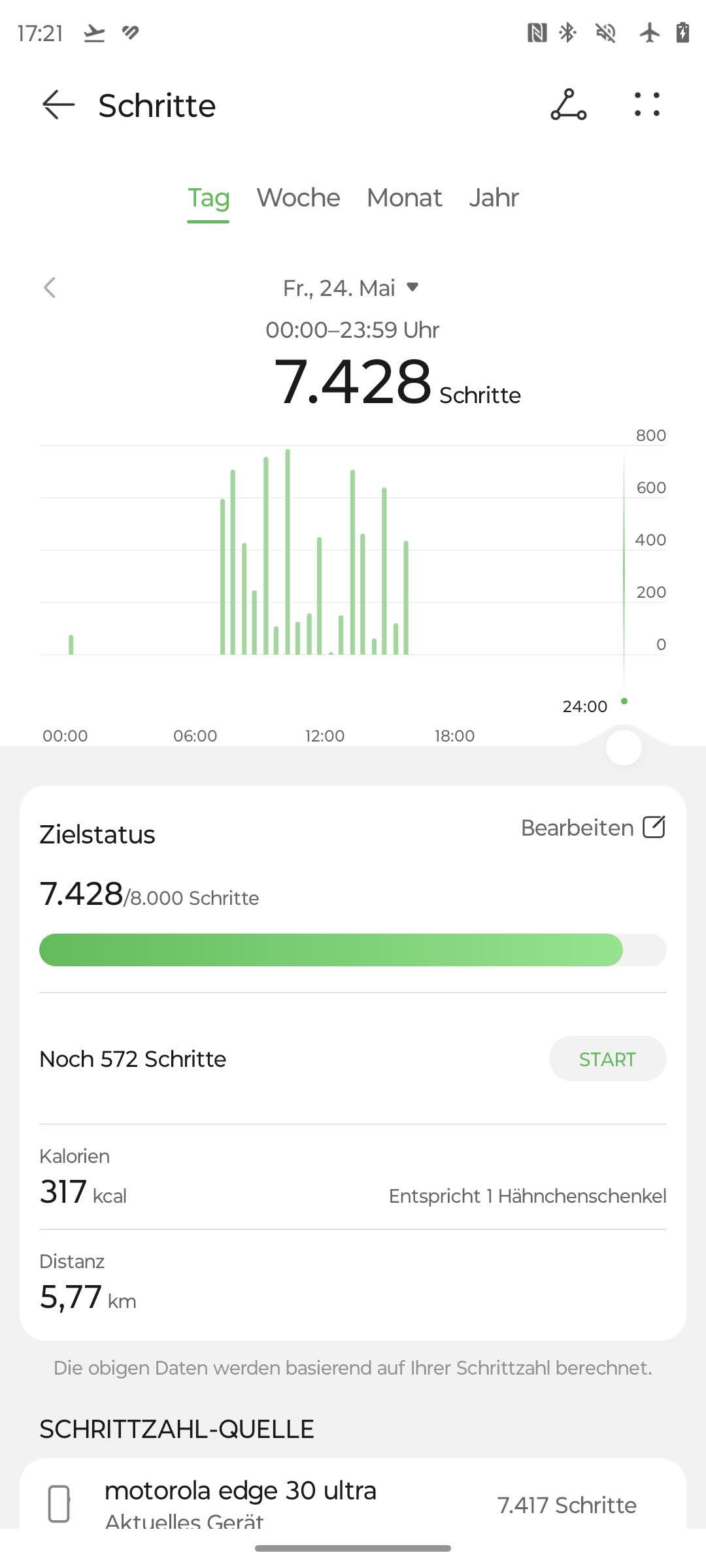Edit the step goal via Bearbeiten
Screen dimensions: 706x1568
tap(592, 828)
